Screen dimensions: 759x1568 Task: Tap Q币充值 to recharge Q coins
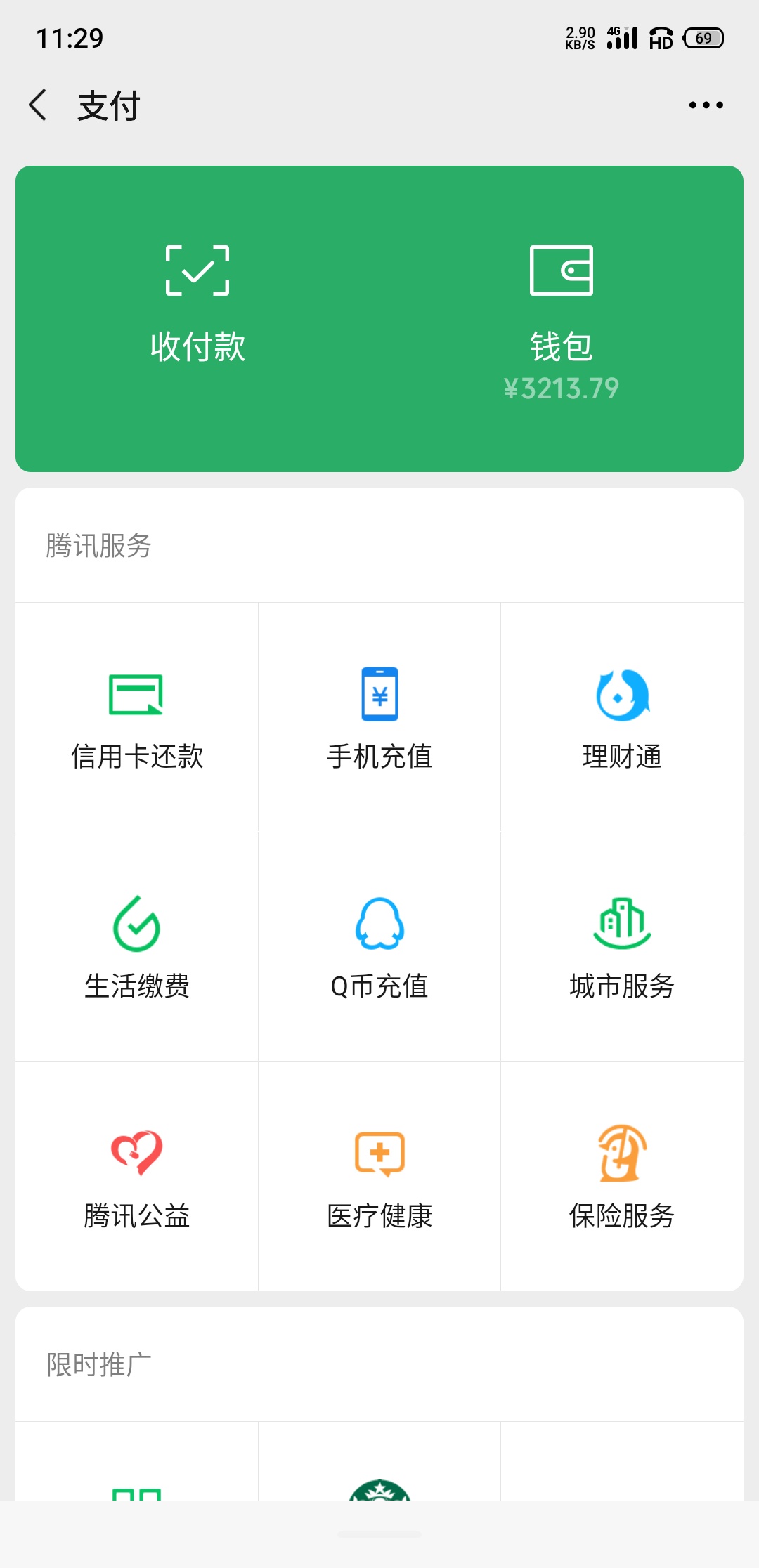379,947
